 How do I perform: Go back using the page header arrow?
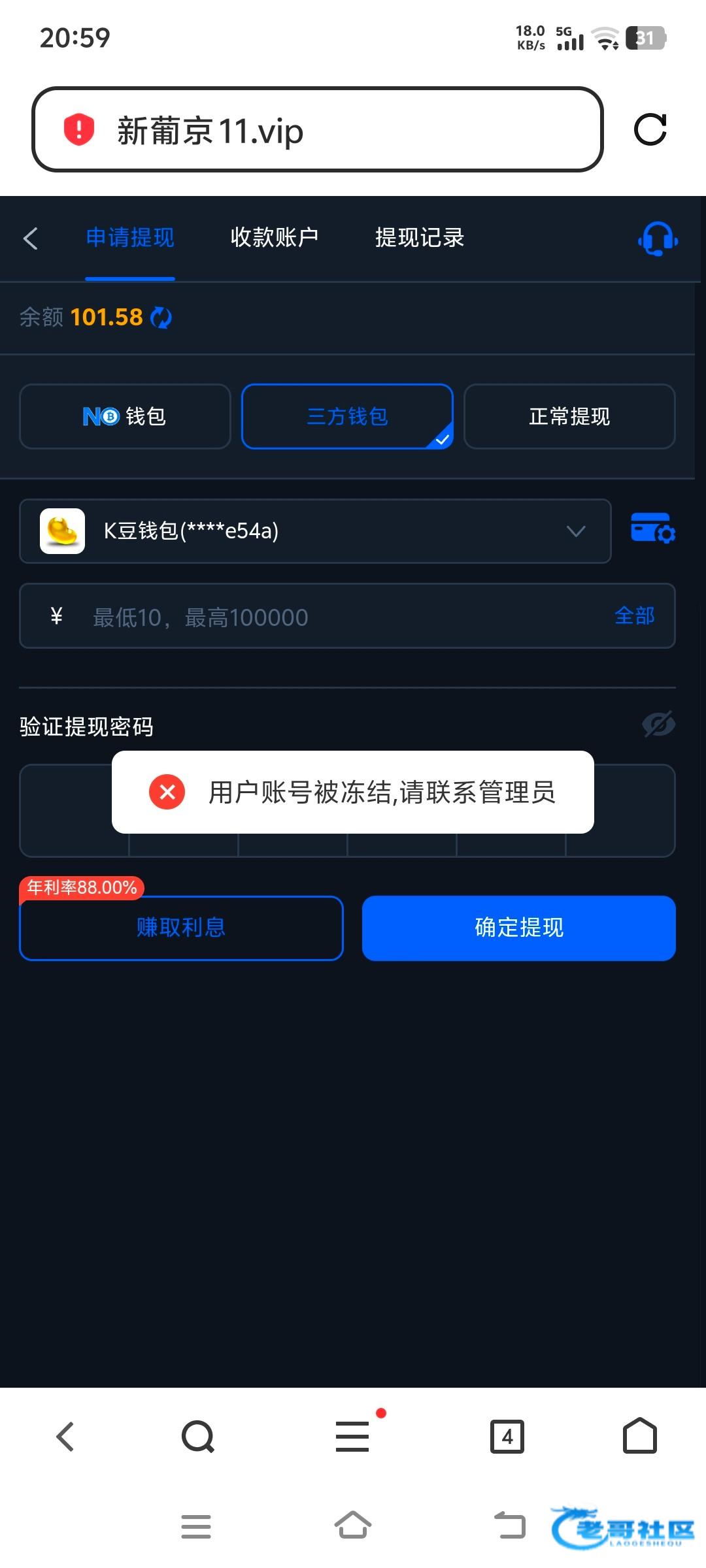pyautogui.click(x=31, y=238)
